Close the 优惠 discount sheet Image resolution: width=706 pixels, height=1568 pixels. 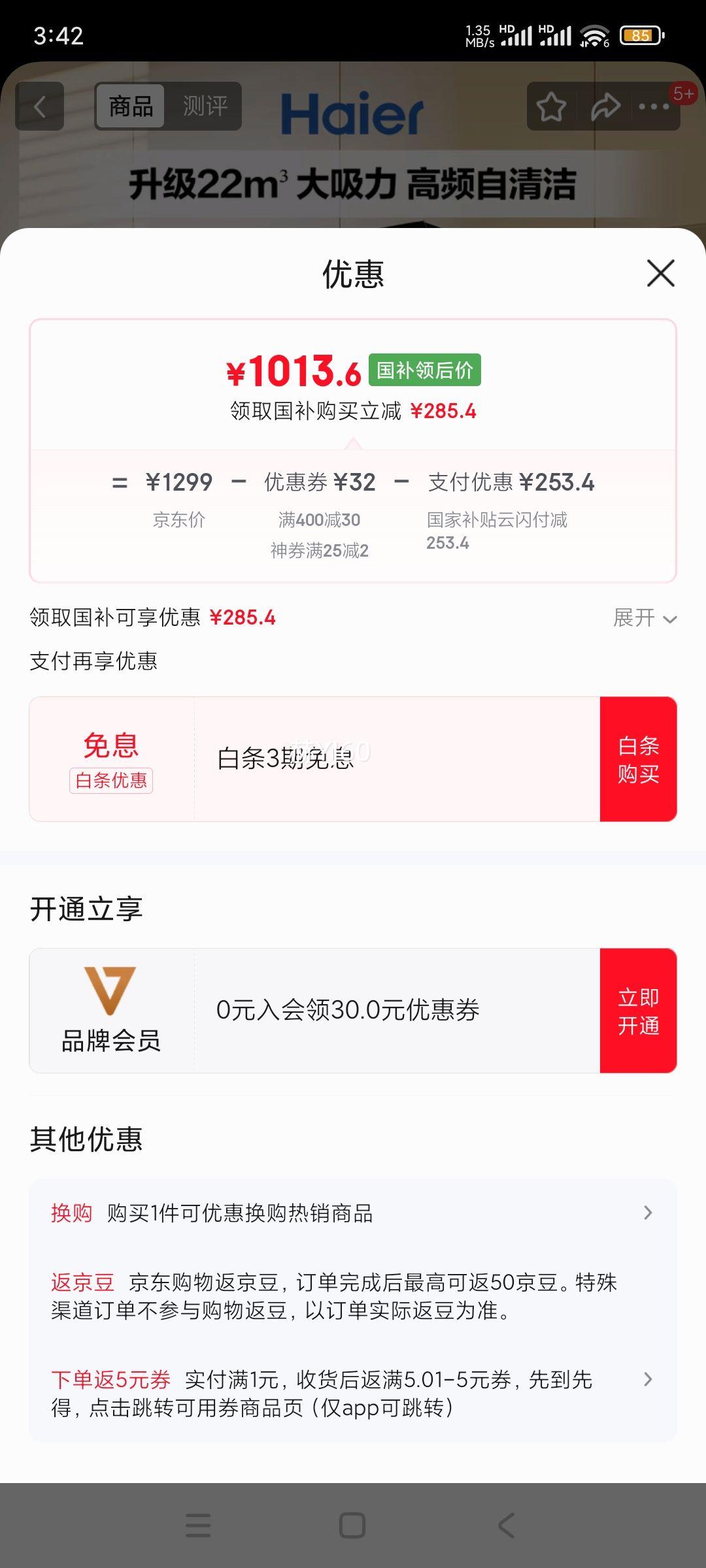pos(660,273)
